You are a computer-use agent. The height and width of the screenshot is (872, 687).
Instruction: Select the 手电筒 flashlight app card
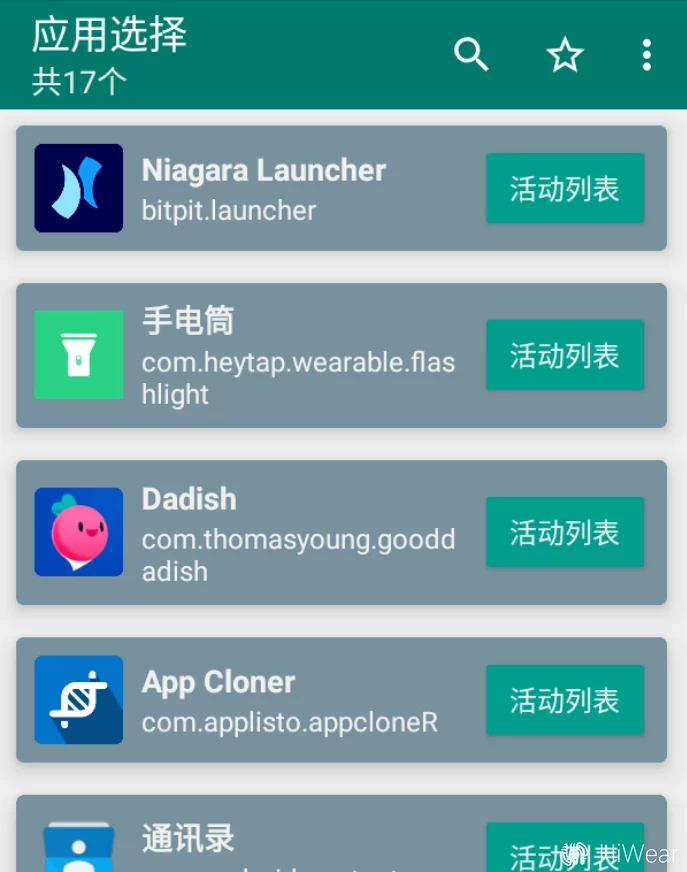coord(342,355)
